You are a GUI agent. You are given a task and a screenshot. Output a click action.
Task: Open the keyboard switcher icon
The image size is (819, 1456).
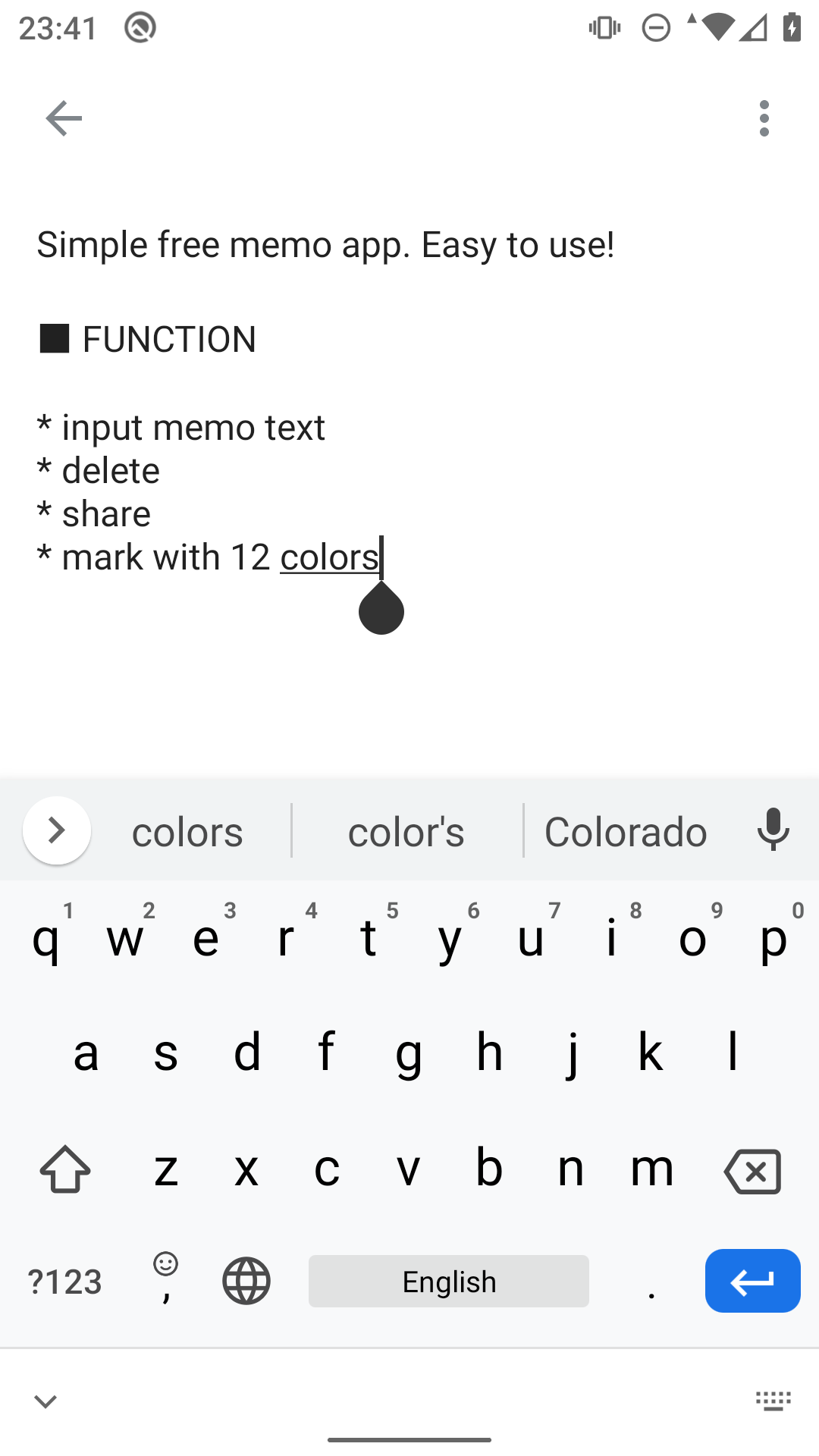point(773,1401)
